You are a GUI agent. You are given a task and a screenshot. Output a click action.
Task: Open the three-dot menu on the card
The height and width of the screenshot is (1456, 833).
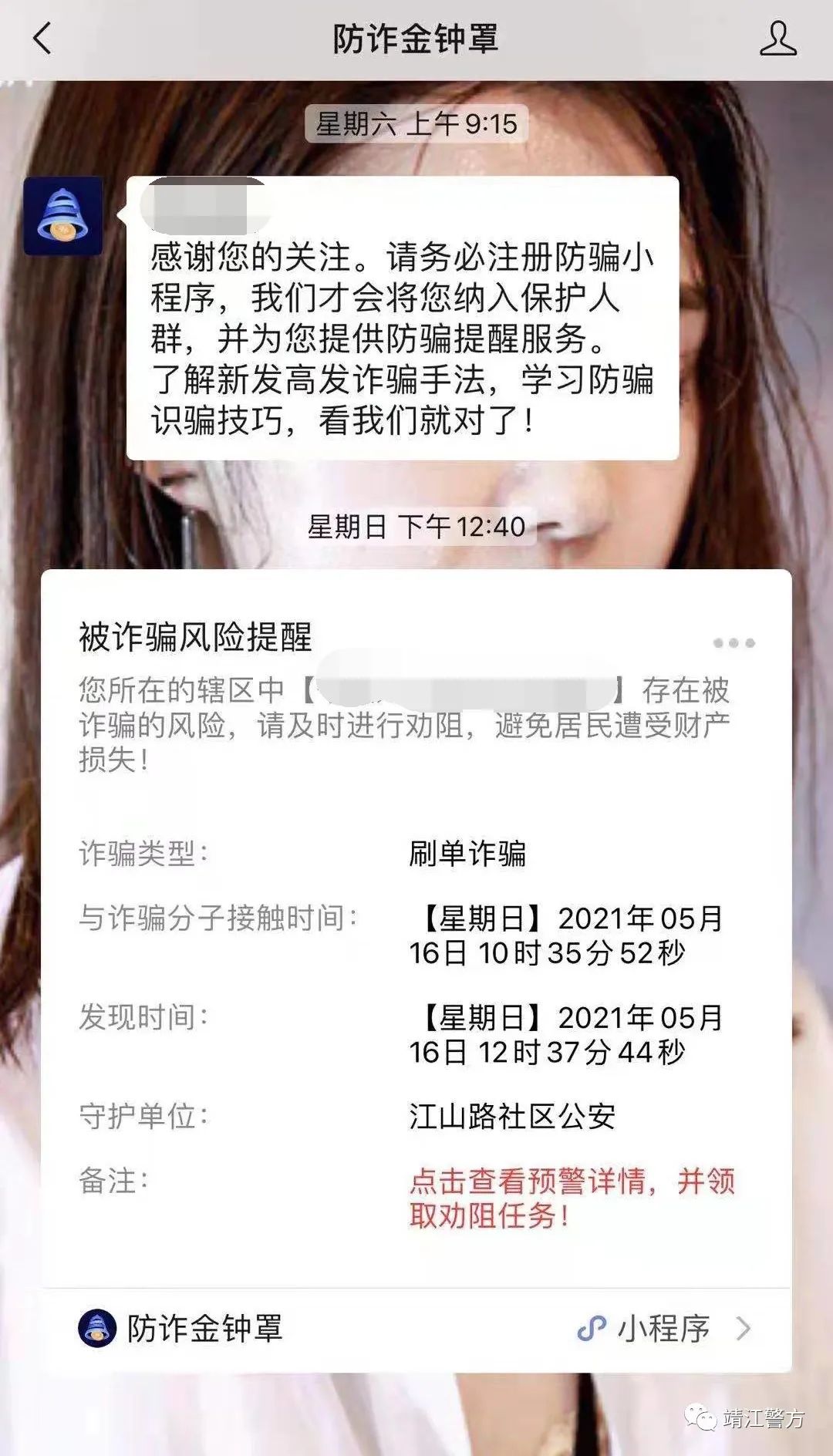coord(734,642)
